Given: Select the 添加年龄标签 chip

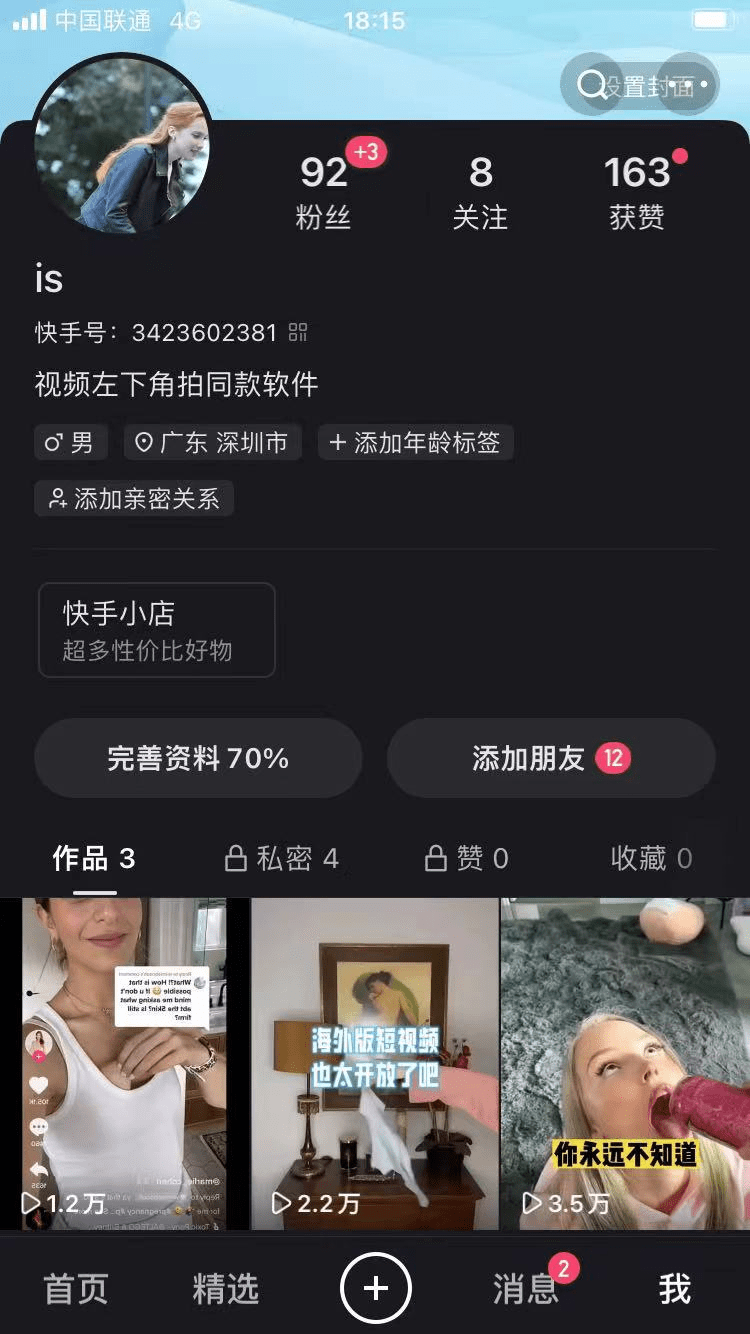Looking at the screenshot, I should tap(415, 443).
